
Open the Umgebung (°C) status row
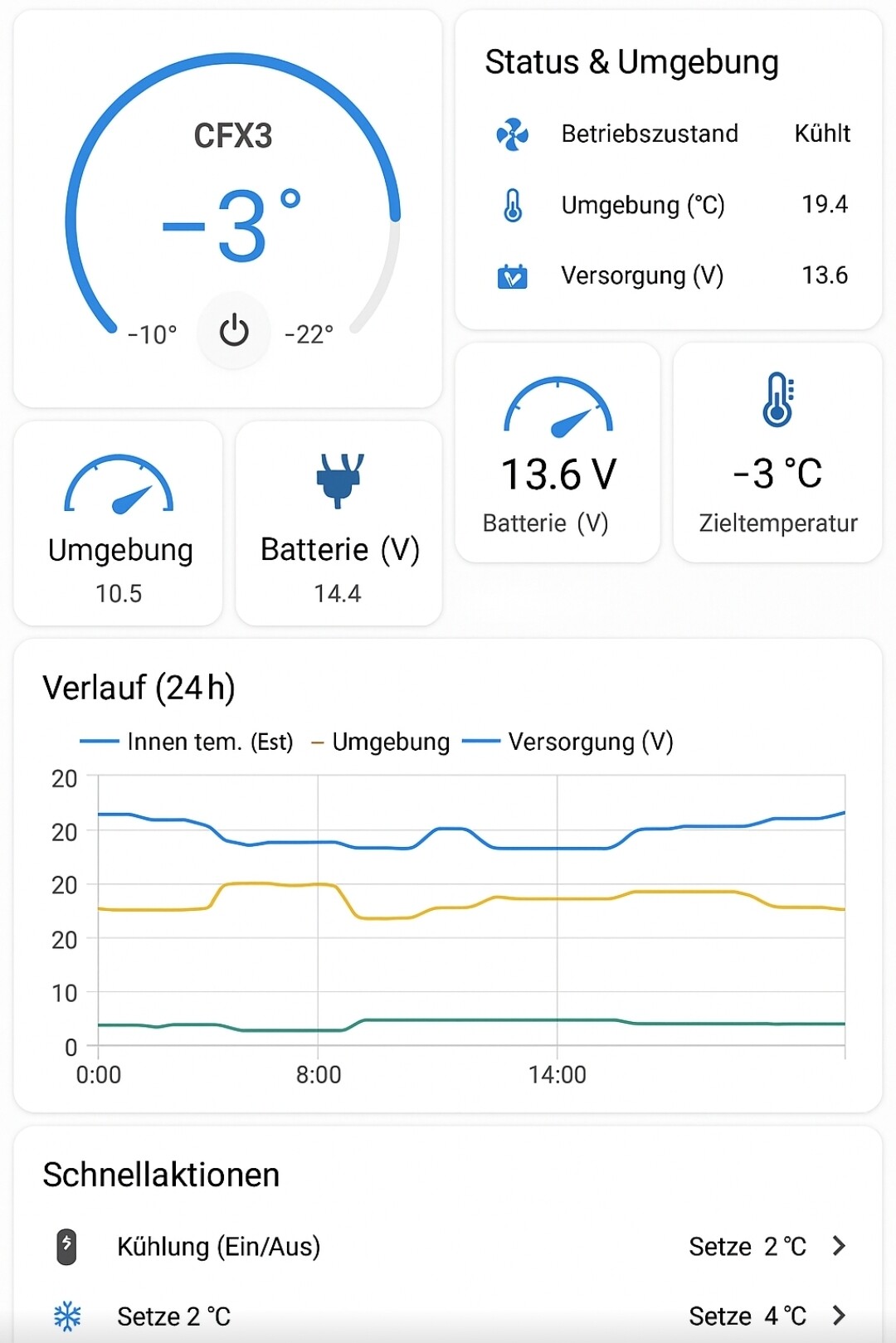click(x=668, y=205)
